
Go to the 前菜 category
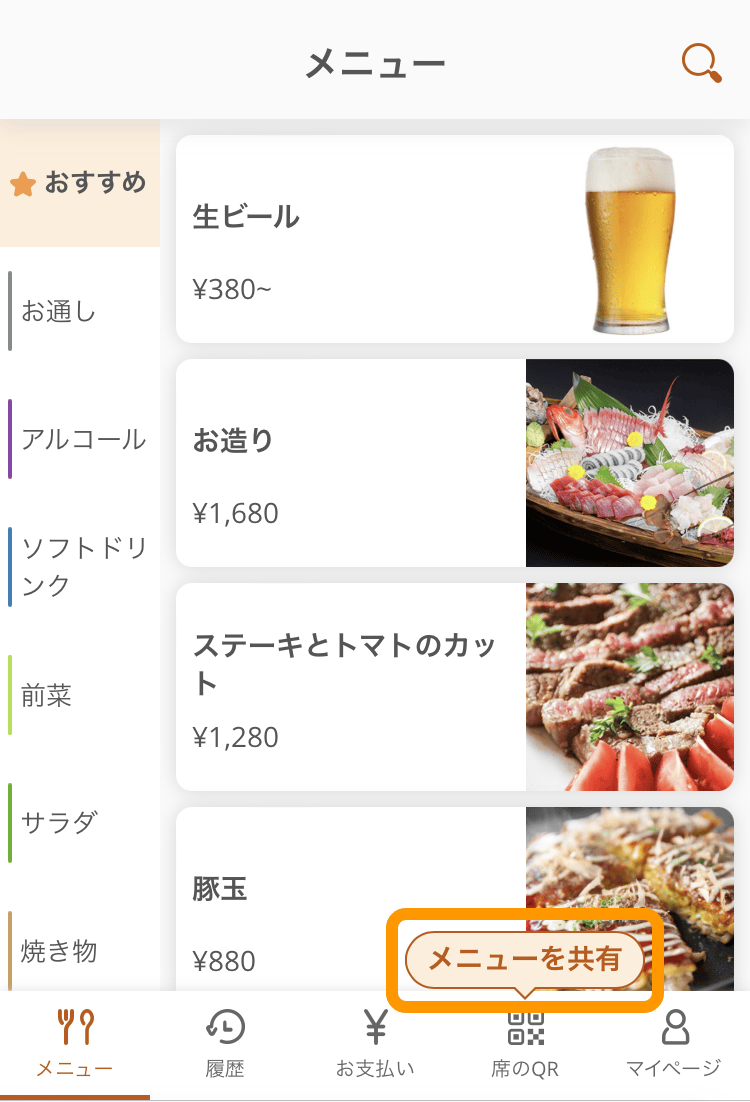coord(80,695)
